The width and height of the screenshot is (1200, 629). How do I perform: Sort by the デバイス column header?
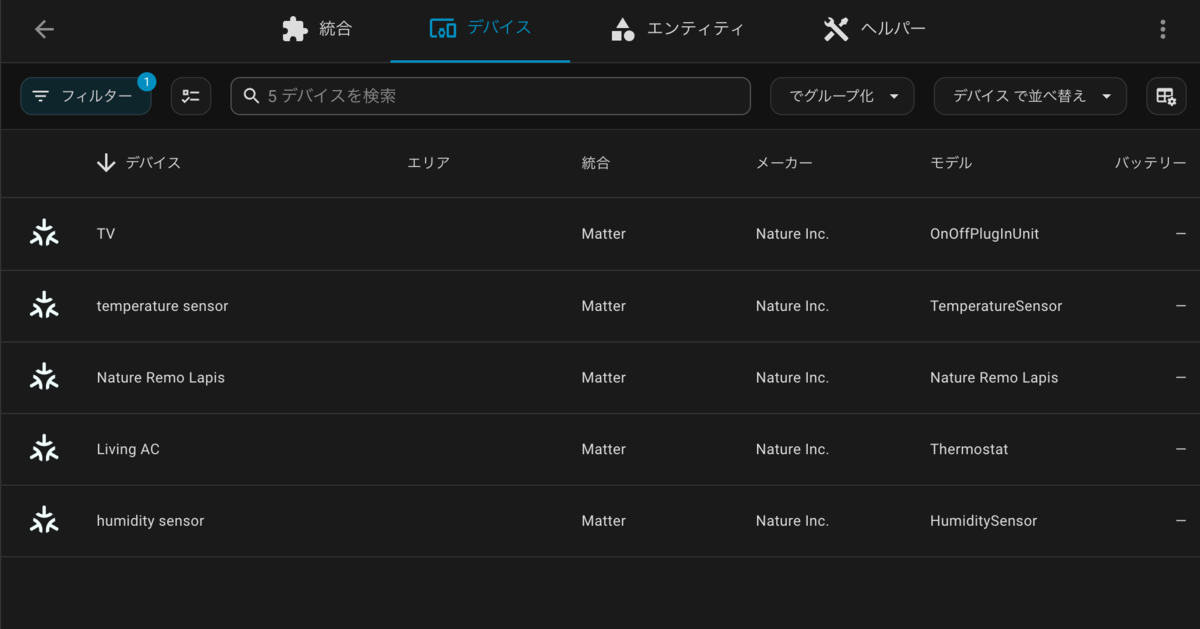139,163
